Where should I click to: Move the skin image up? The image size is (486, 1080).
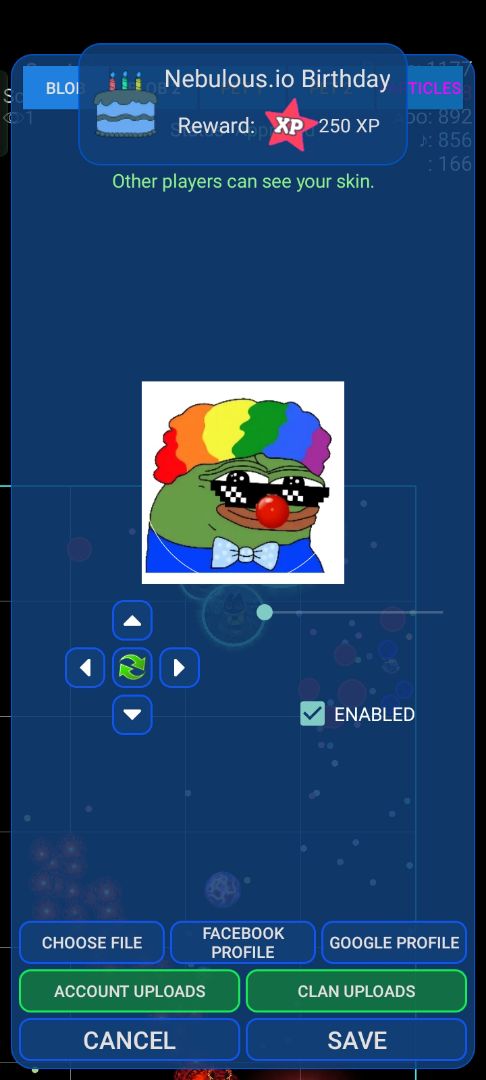(132, 621)
